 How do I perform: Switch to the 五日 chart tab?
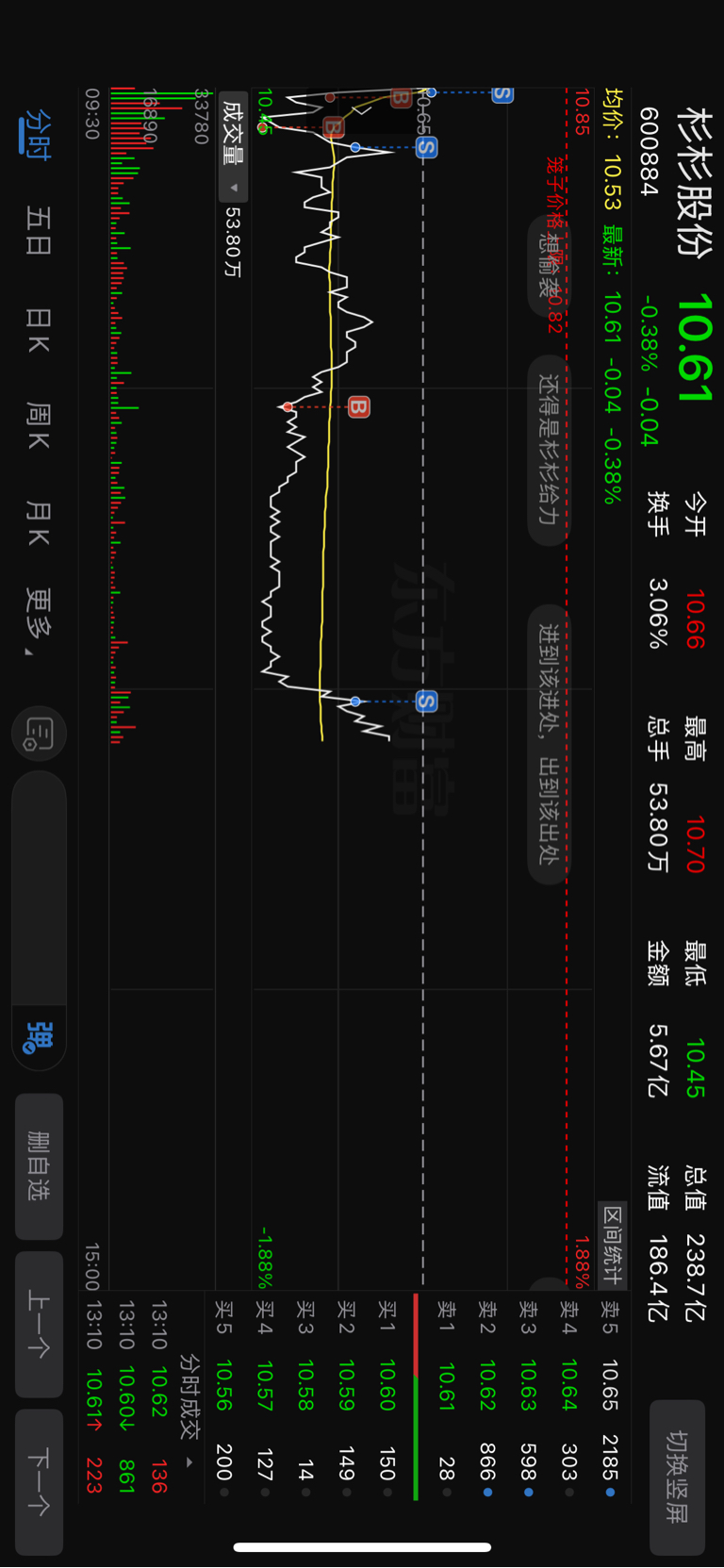39,232
